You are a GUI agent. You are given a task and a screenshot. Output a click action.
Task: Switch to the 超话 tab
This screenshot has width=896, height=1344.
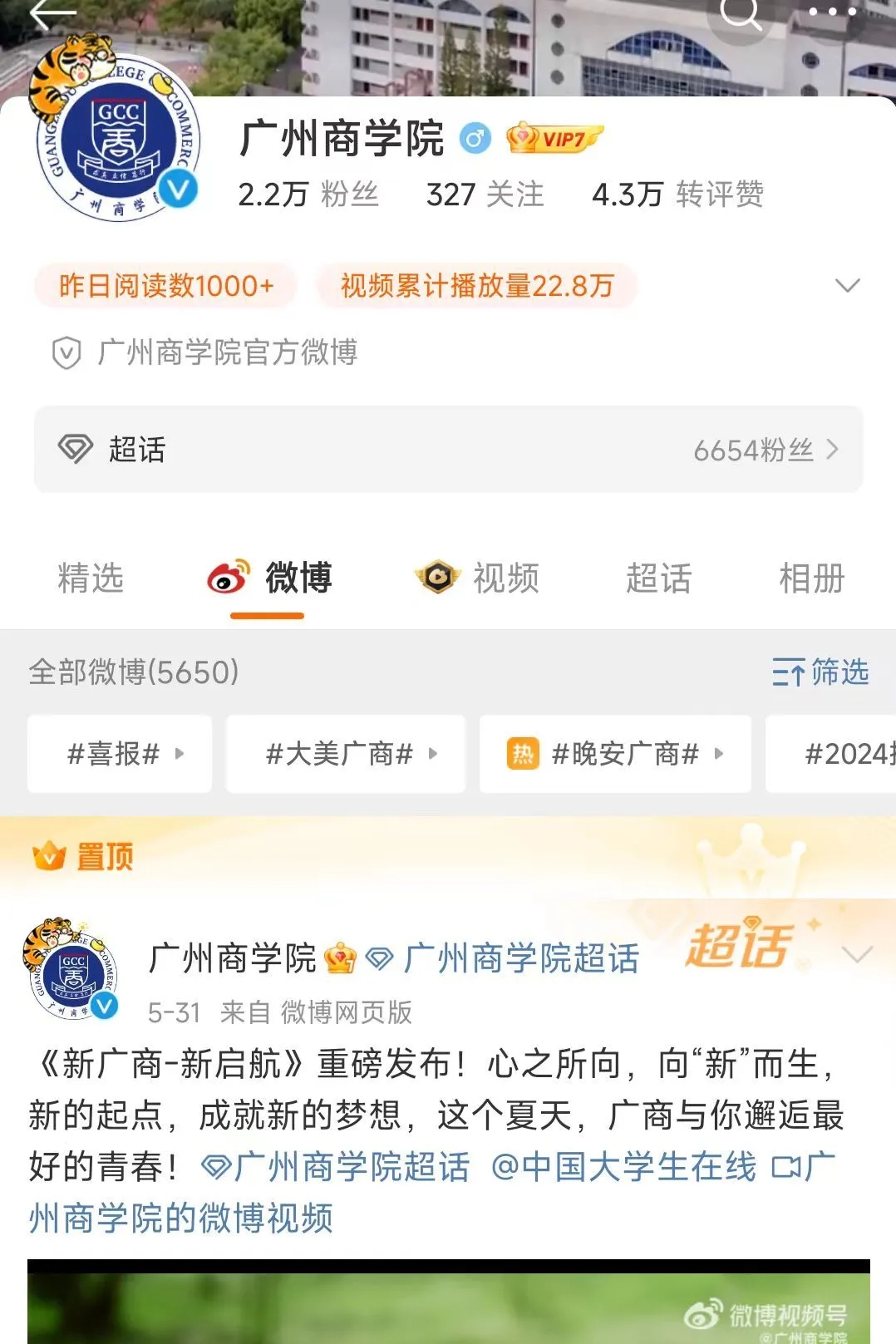point(658,578)
